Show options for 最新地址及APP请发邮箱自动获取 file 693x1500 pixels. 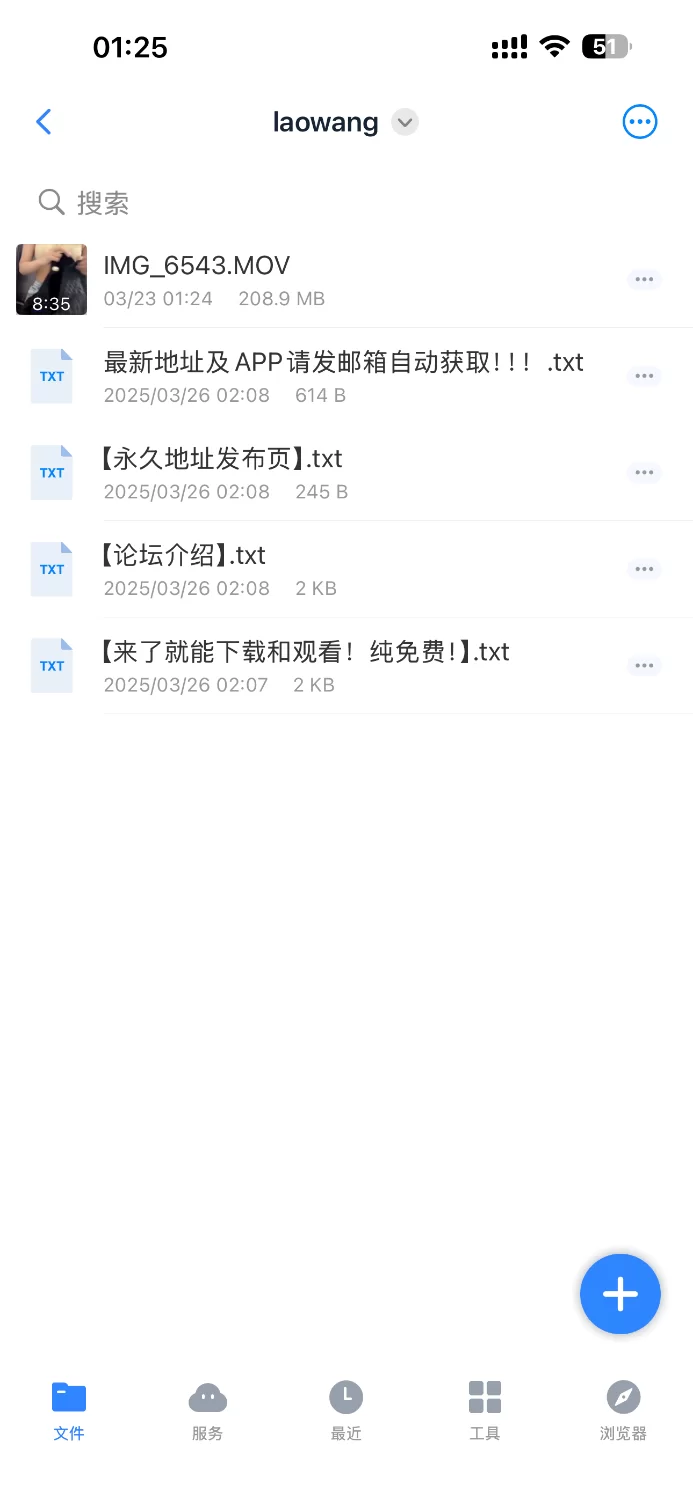644,376
